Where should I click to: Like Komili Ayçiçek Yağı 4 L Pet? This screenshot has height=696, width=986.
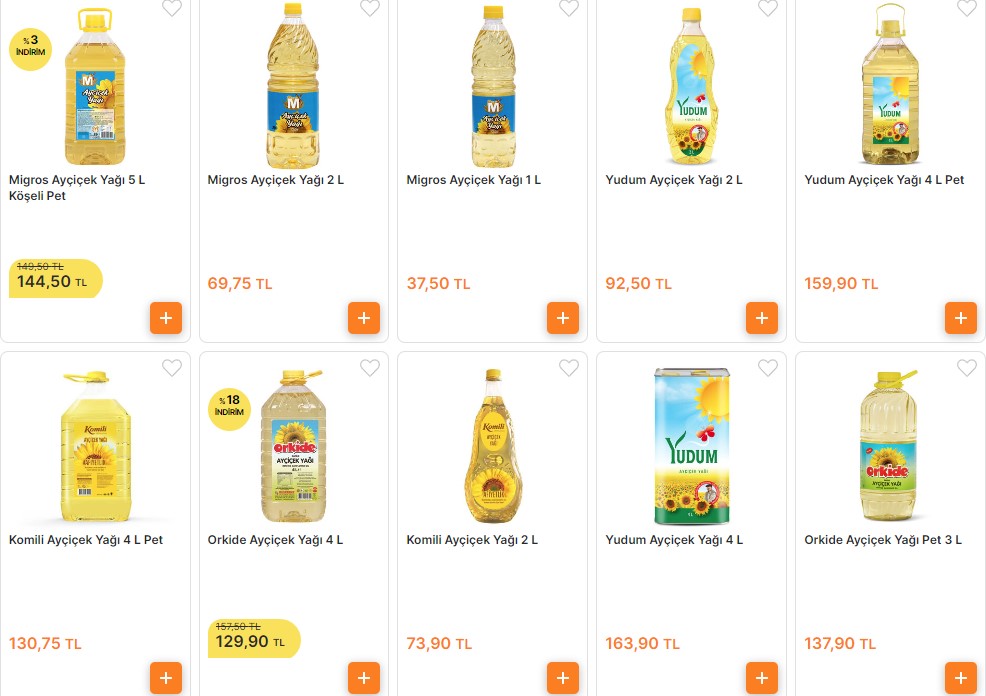[x=172, y=368]
